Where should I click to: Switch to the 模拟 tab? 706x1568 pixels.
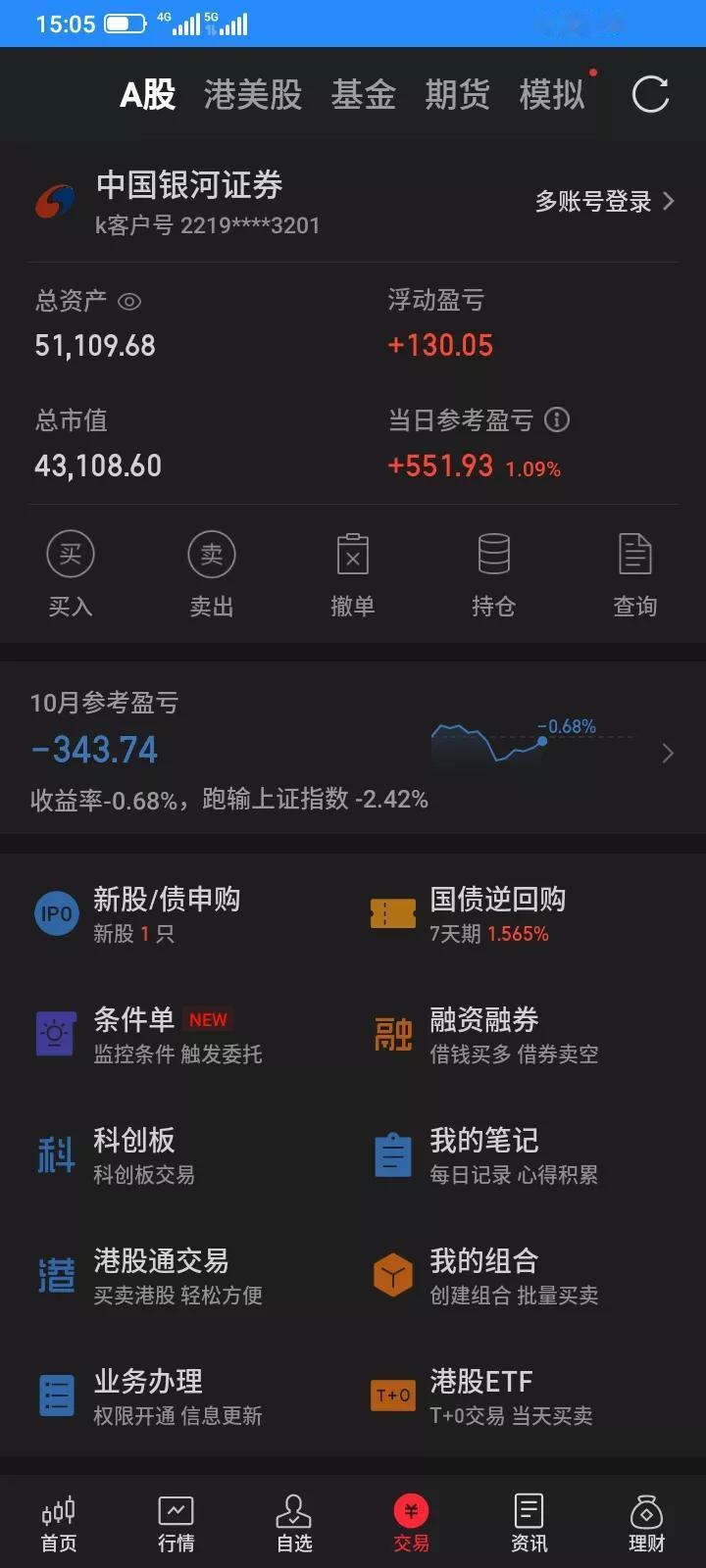coord(551,94)
